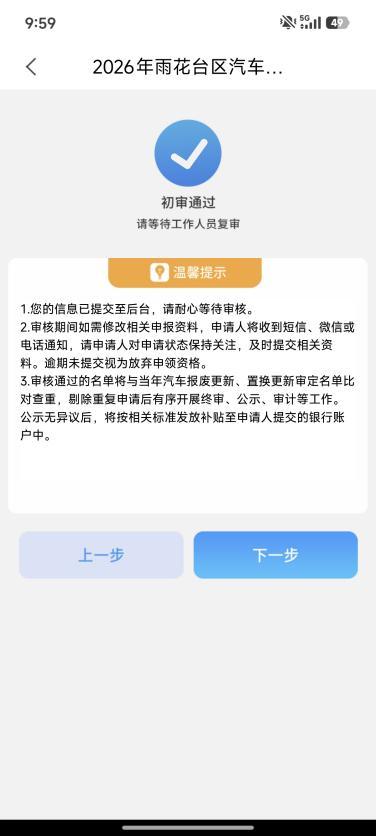Go back using the top-left arrow
The image size is (376, 836).
(x=31, y=67)
